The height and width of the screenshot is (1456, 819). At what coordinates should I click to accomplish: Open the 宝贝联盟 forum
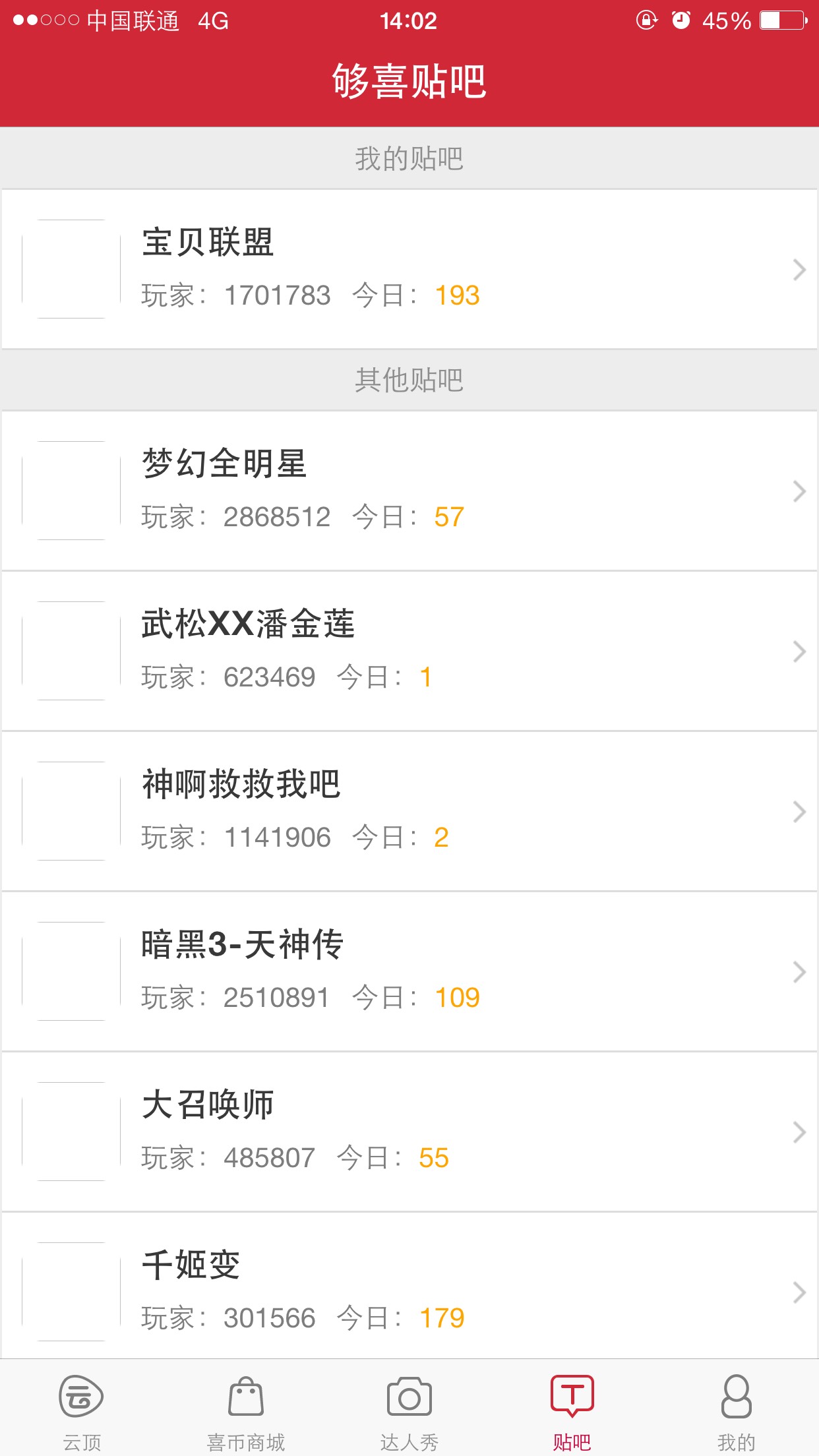coord(409,269)
